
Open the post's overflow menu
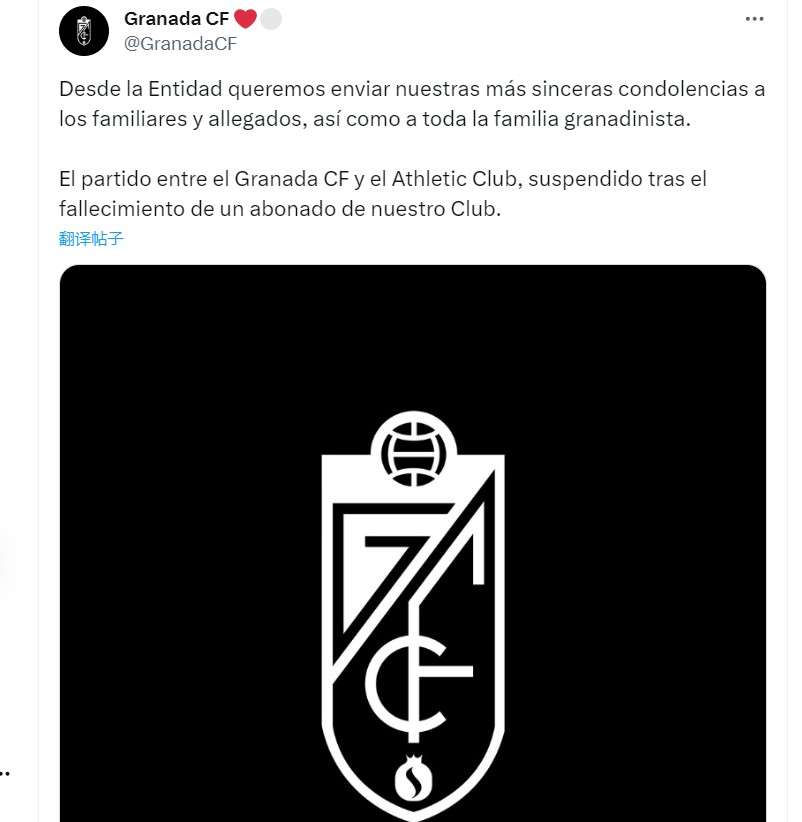pyautogui.click(x=754, y=19)
